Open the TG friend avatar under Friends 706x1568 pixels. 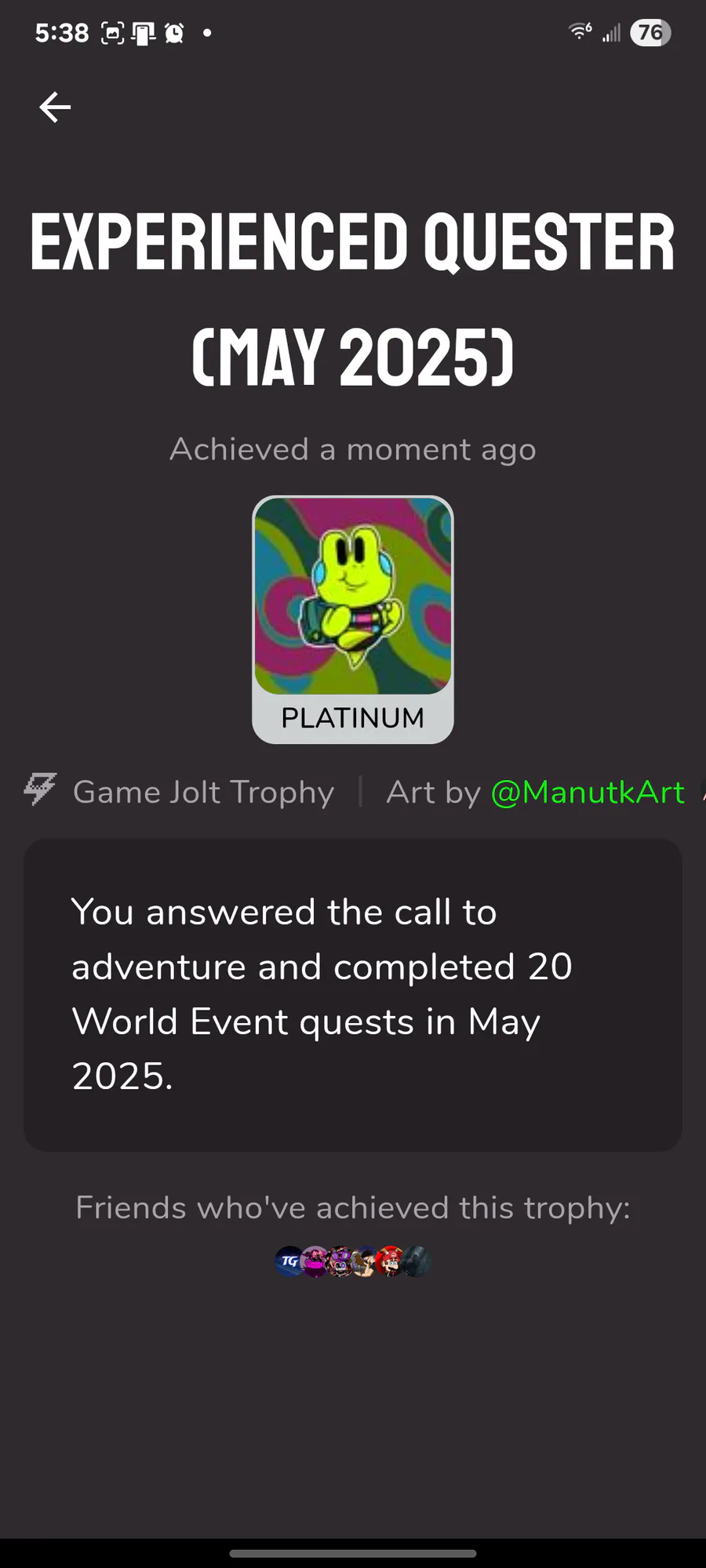289,1261
